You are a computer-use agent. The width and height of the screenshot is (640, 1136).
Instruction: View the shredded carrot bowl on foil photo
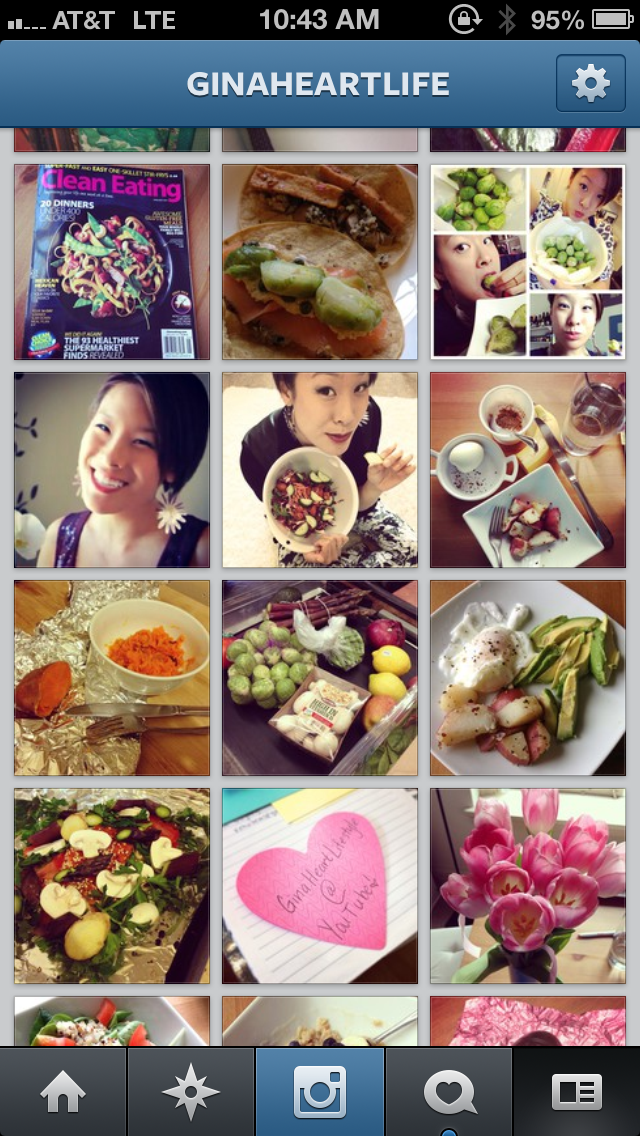tap(112, 678)
